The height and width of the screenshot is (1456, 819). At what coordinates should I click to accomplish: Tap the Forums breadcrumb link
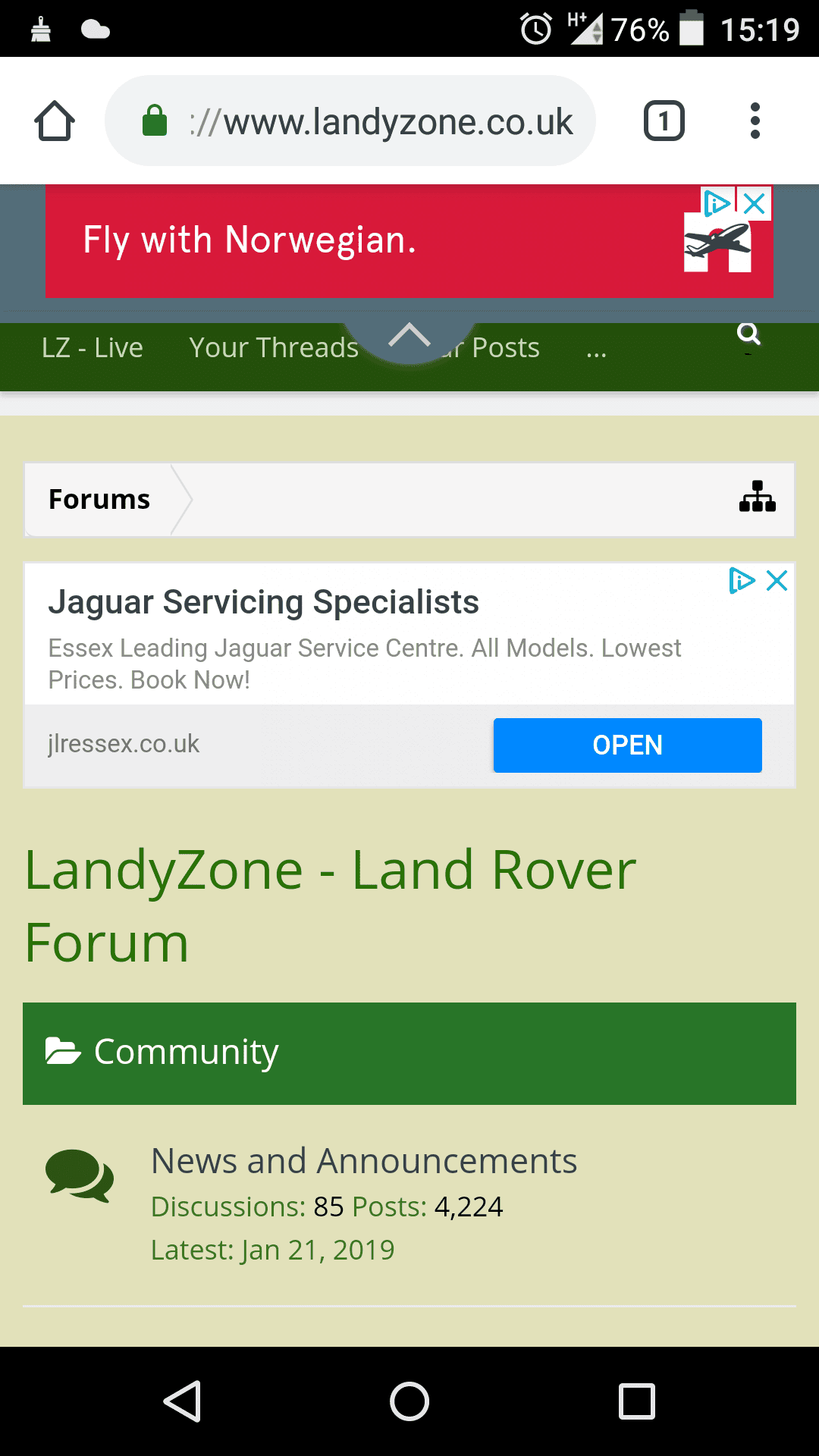click(x=99, y=499)
